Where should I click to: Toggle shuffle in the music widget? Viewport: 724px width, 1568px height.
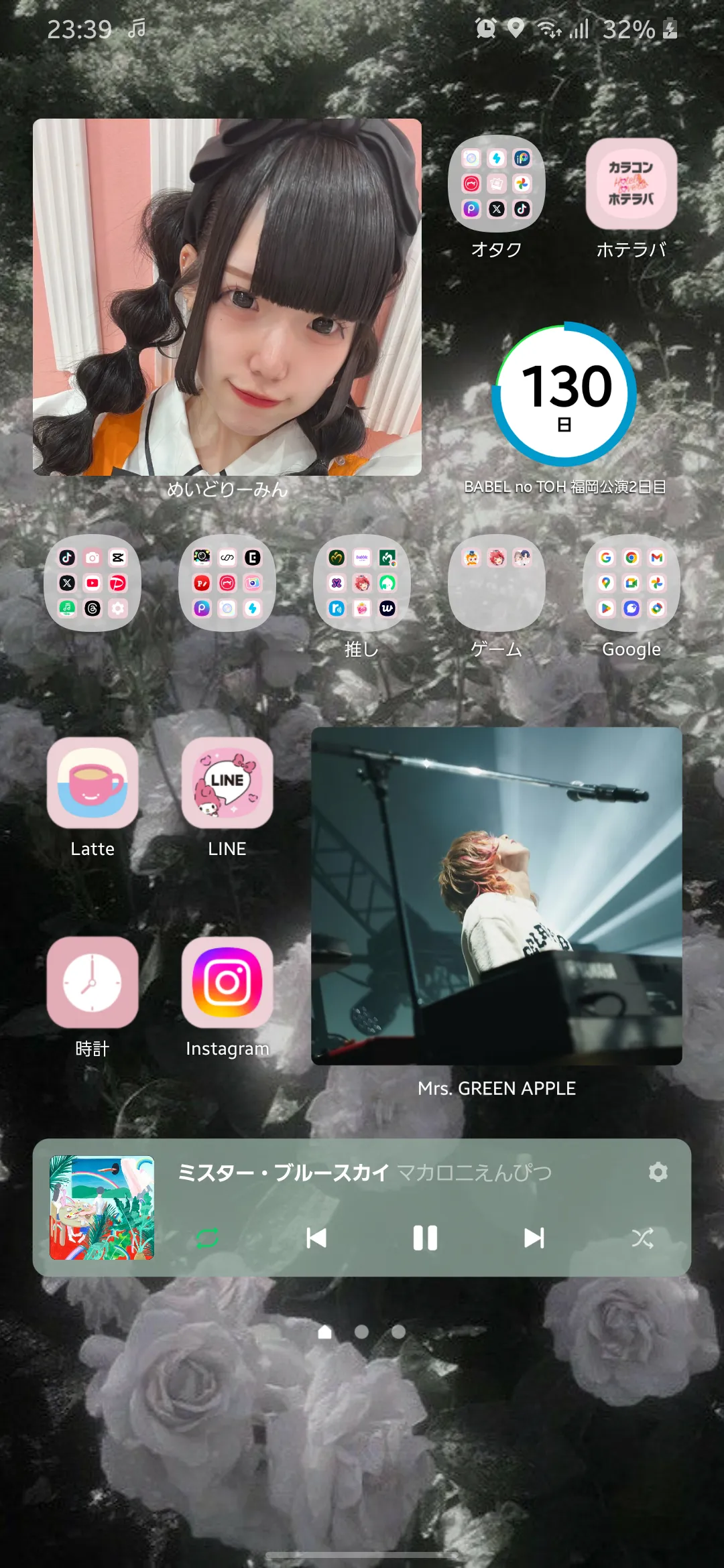click(x=642, y=1238)
